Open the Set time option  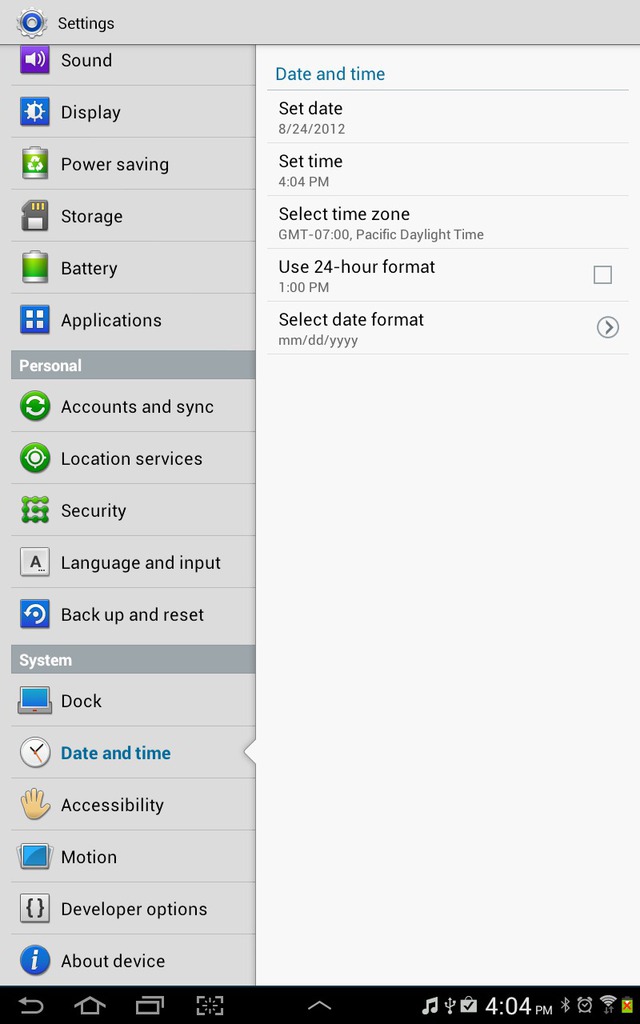447,170
